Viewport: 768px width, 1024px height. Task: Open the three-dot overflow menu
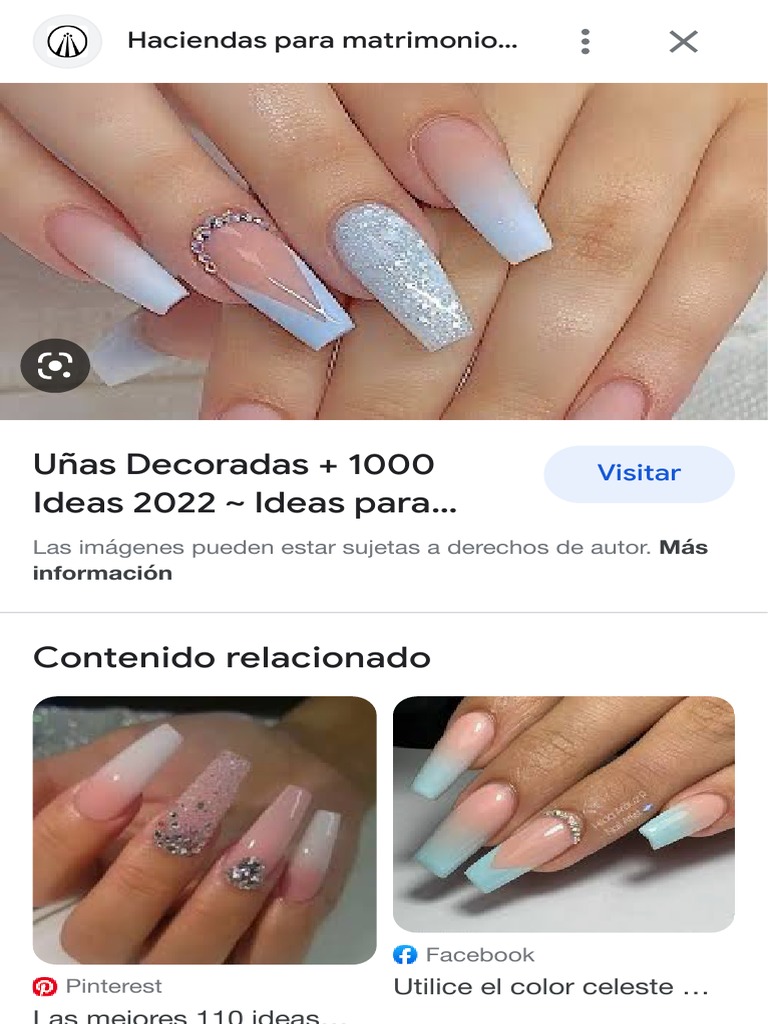coord(585,41)
